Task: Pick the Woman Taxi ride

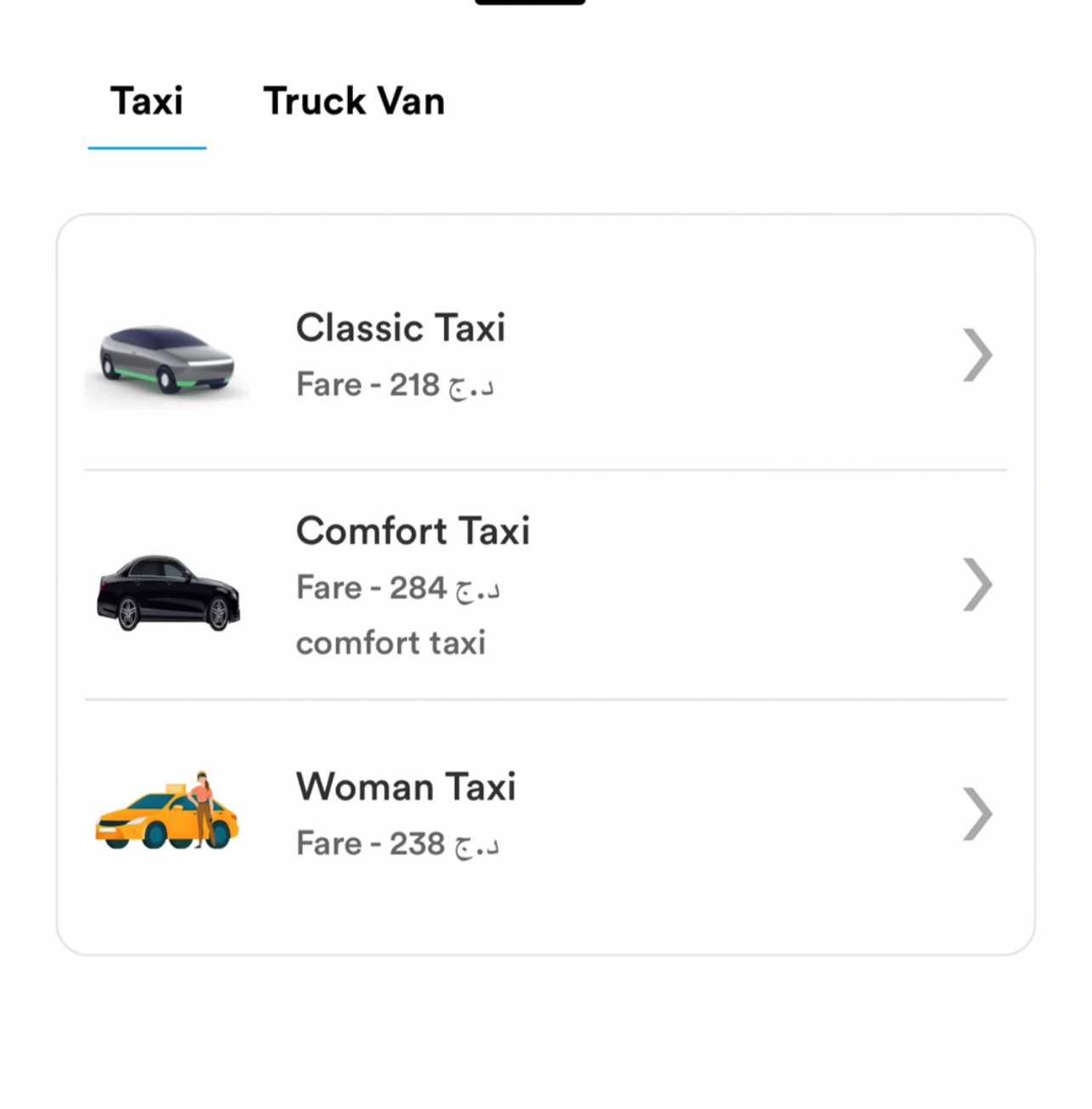Action: (544, 814)
